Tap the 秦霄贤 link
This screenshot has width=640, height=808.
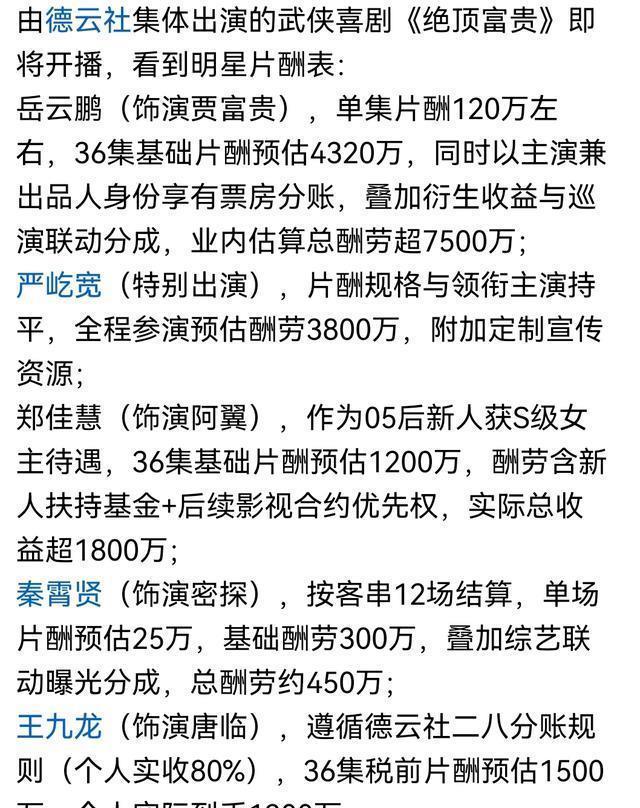(59, 594)
